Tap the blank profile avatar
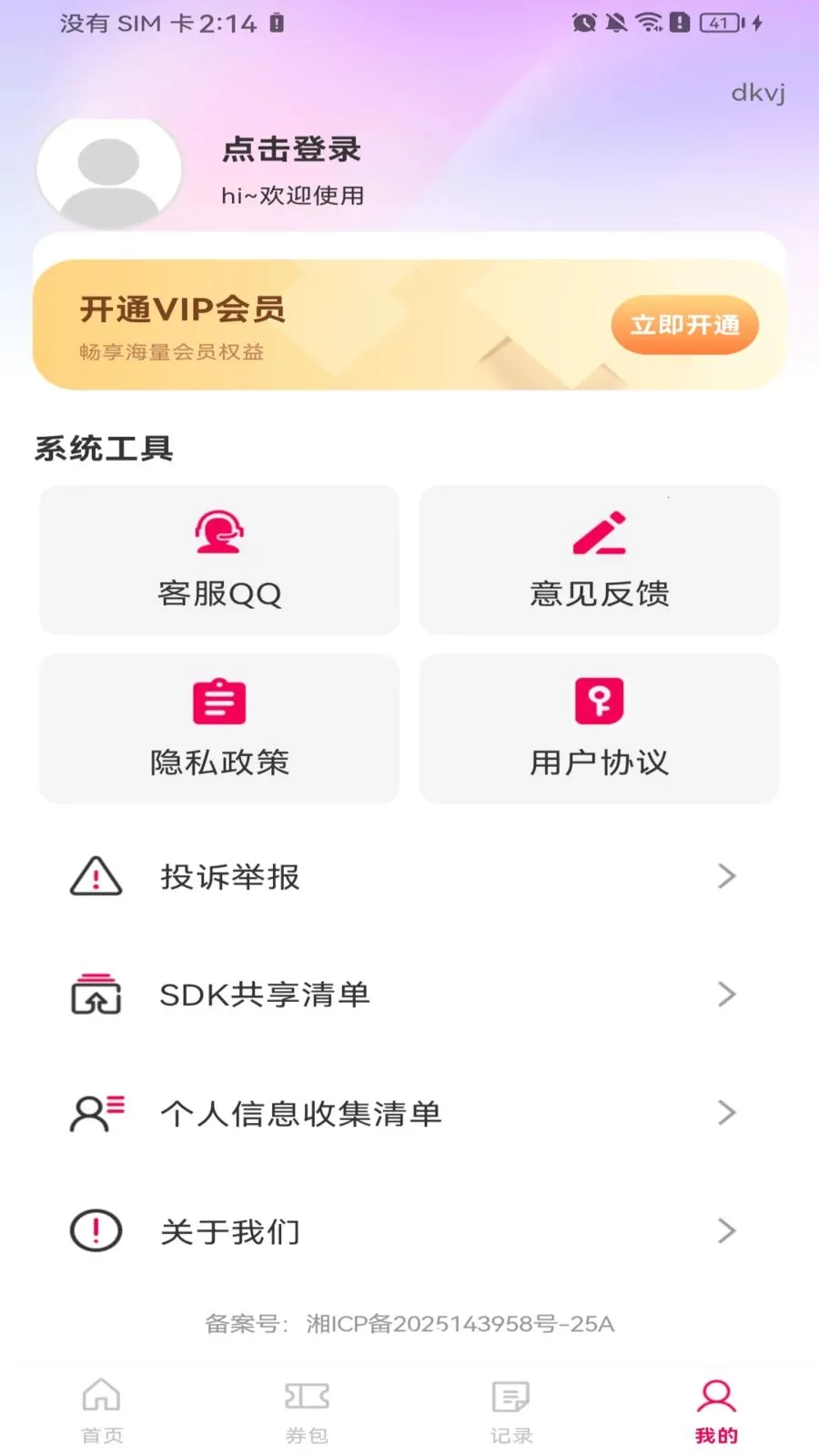 pyautogui.click(x=109, y=173)
